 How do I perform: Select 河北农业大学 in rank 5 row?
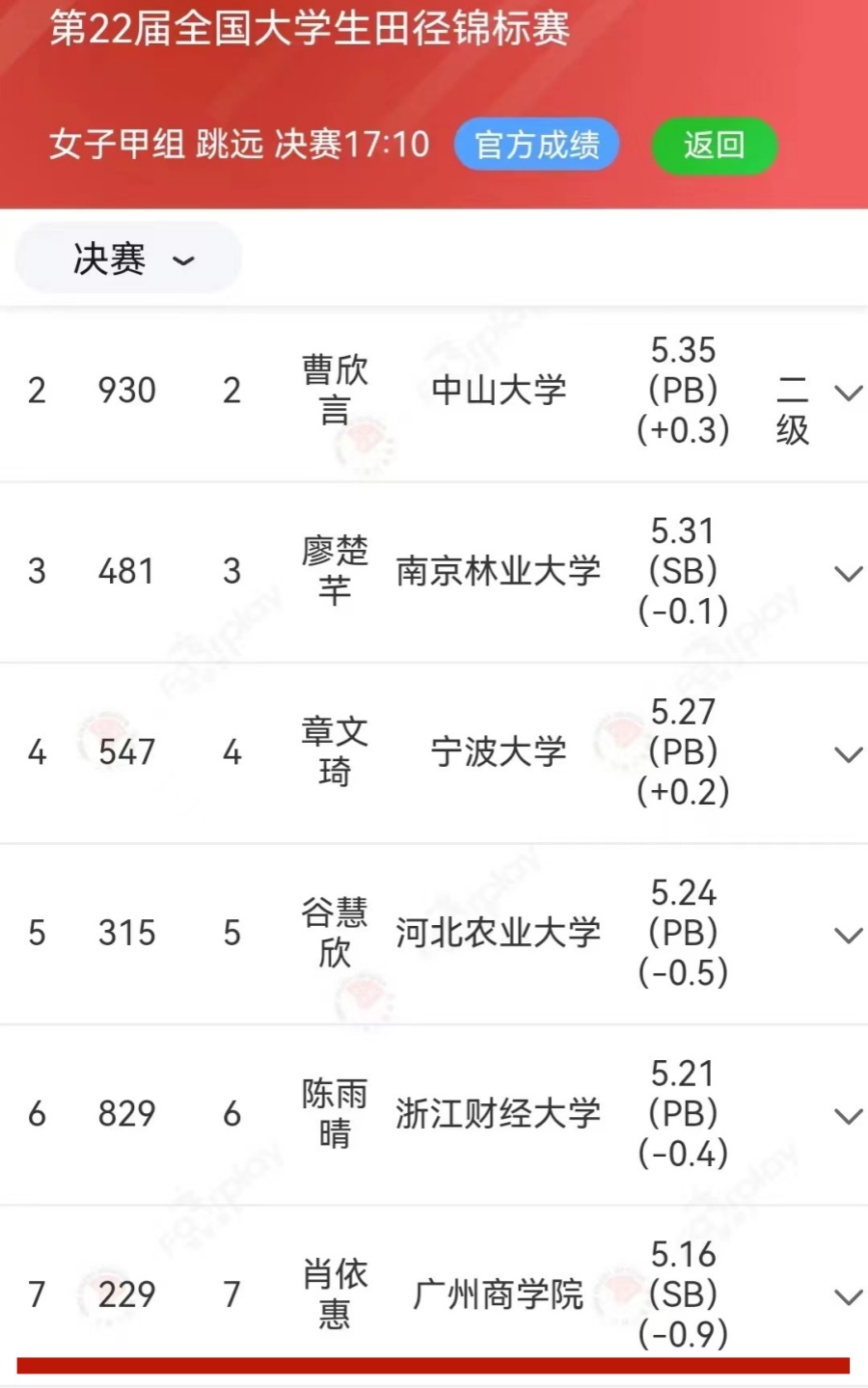499,934
